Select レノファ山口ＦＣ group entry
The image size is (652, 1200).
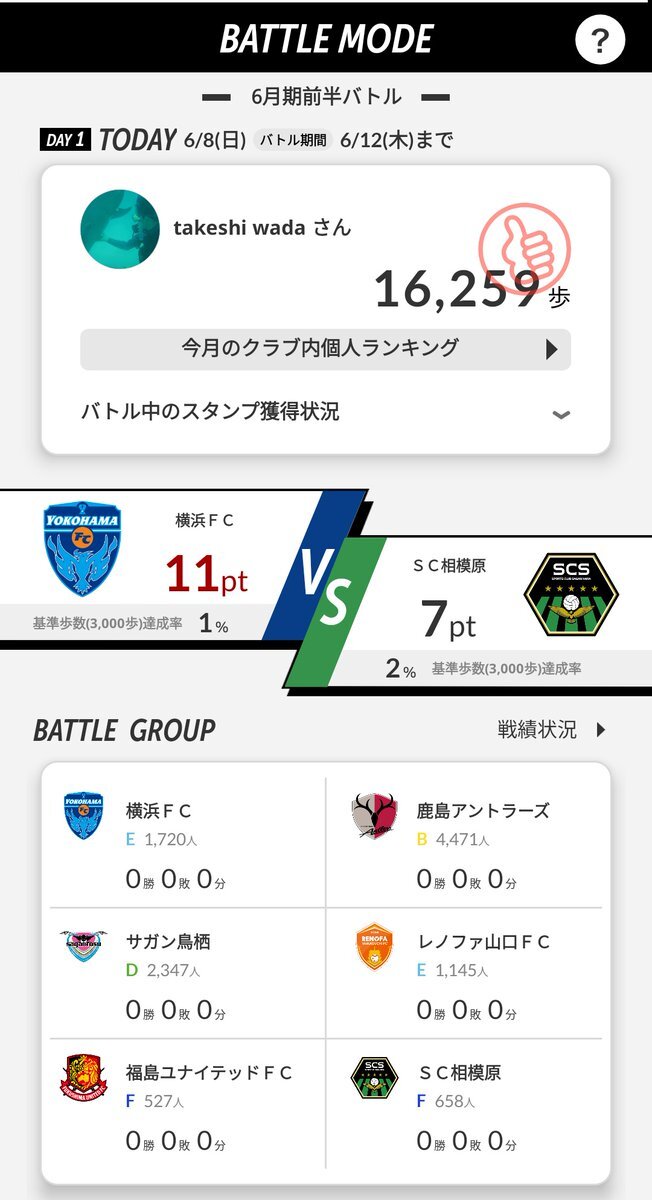(465, 973)
